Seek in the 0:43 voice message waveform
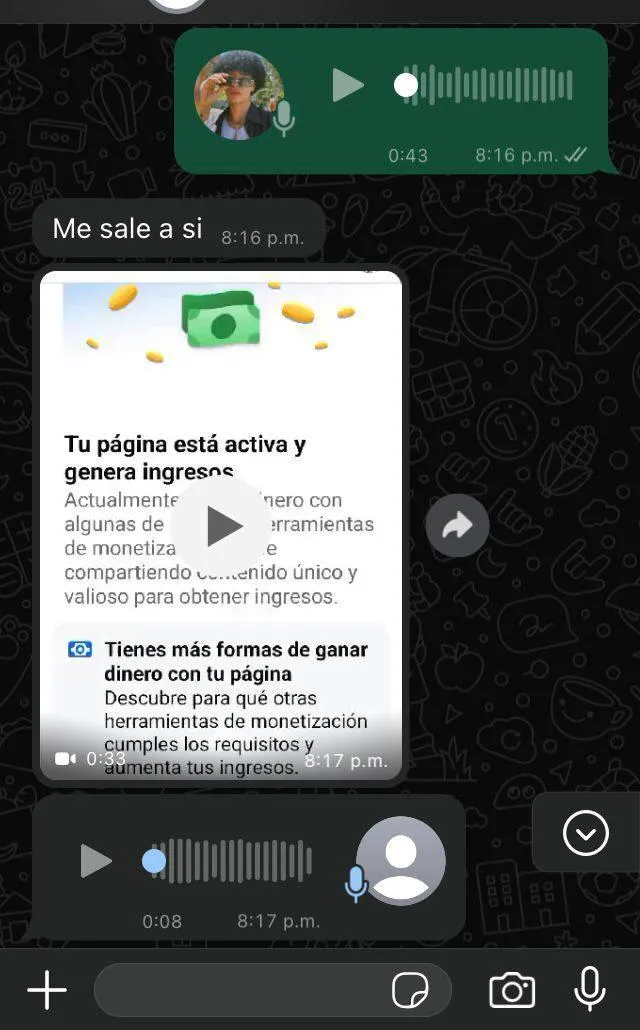Viewport: 640px width, 1030px height. coord(490,86)
